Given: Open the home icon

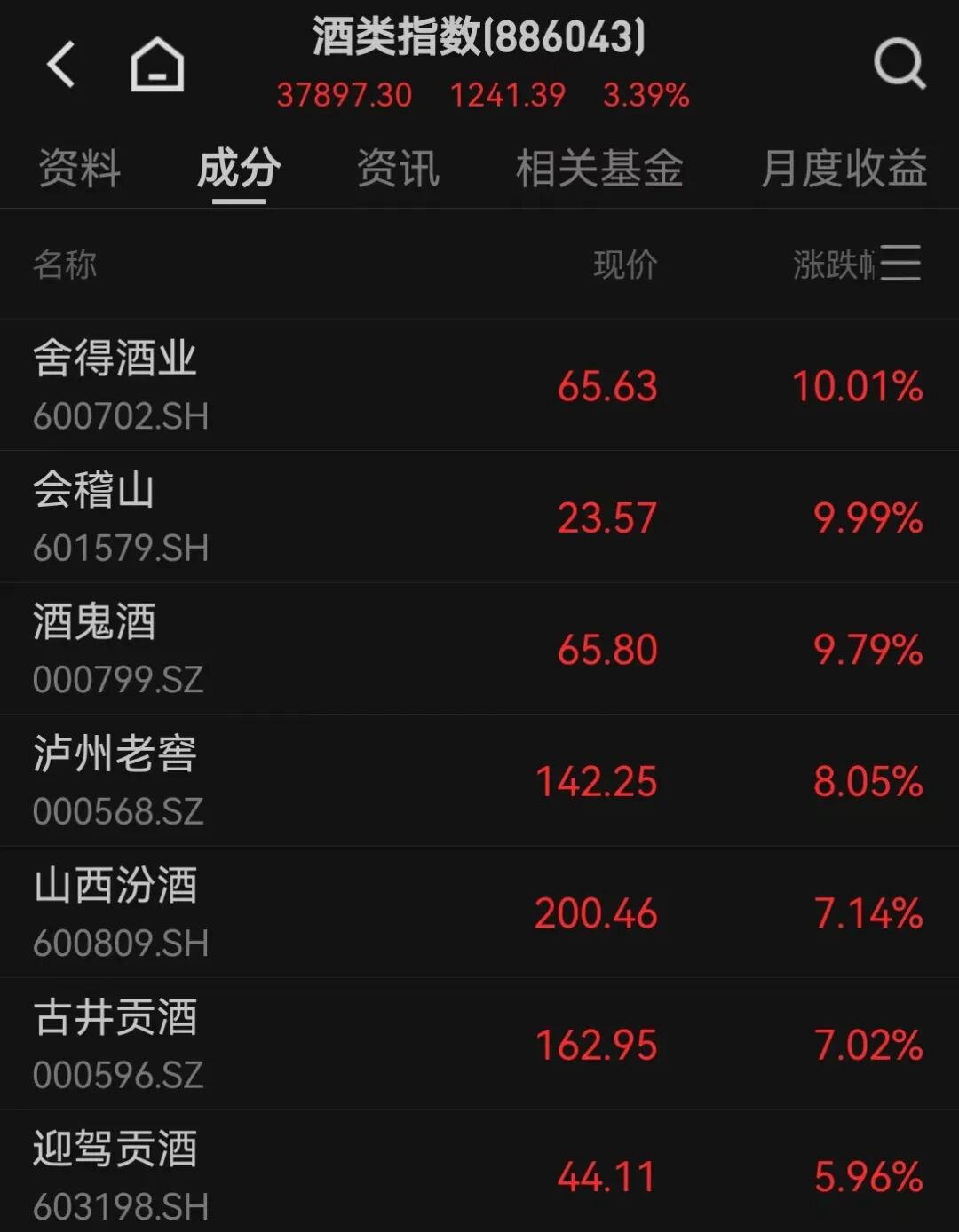Looking at the screenshot, I should pos(157,65).
